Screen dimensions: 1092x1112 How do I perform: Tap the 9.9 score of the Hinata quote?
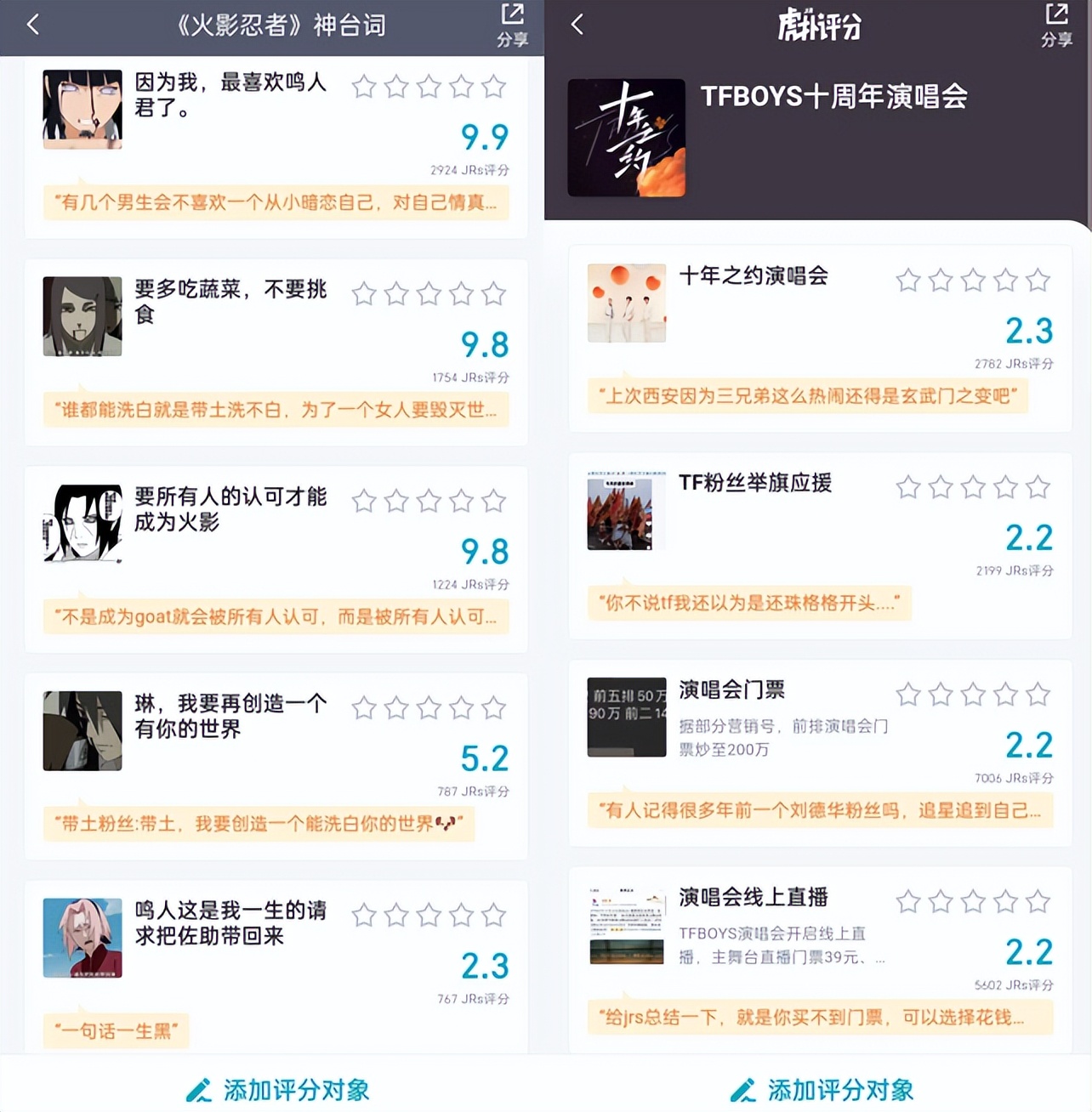click(483, 137)
